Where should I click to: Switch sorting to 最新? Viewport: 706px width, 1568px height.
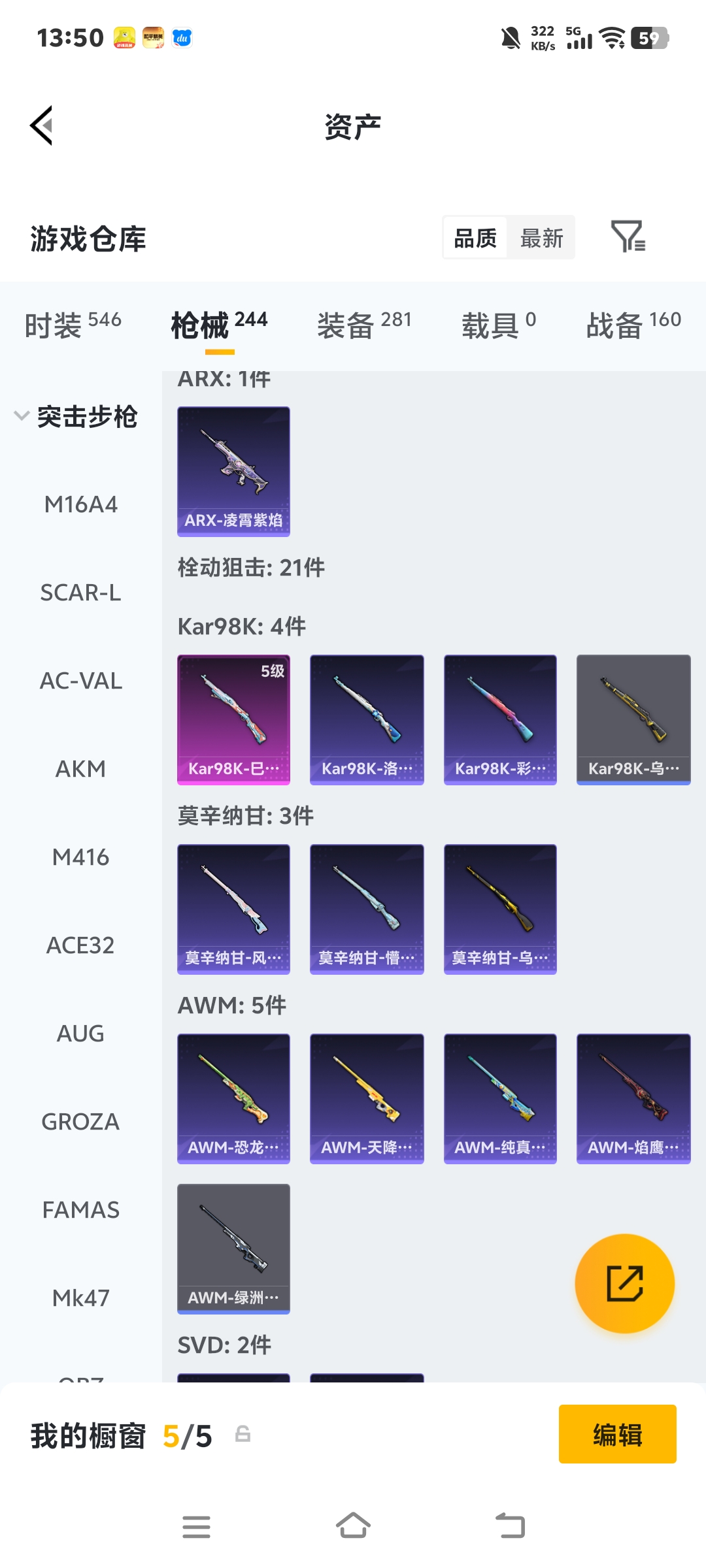click(541, 238)
